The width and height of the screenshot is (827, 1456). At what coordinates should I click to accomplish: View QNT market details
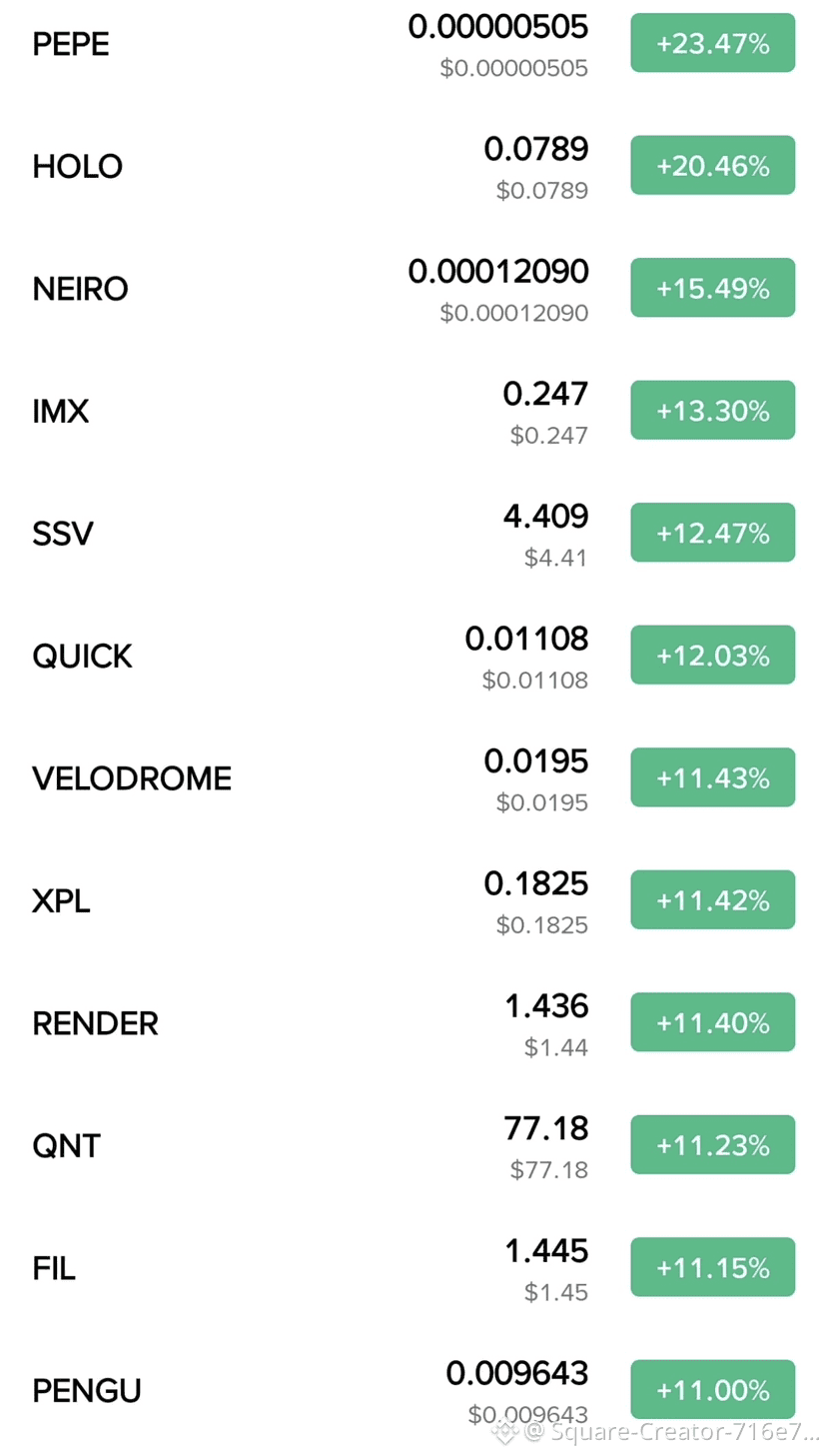pos(66,1145)
